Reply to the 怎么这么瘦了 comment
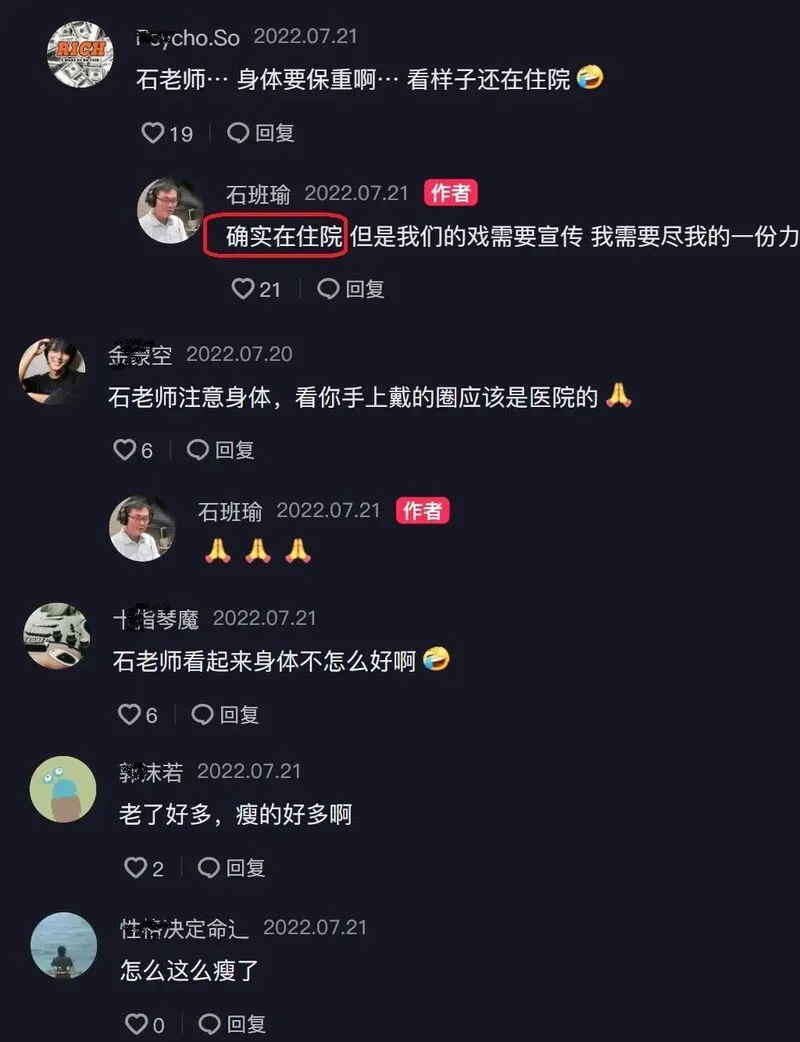The height and width of the screenshot is (1042, 800). (233, 1023)
